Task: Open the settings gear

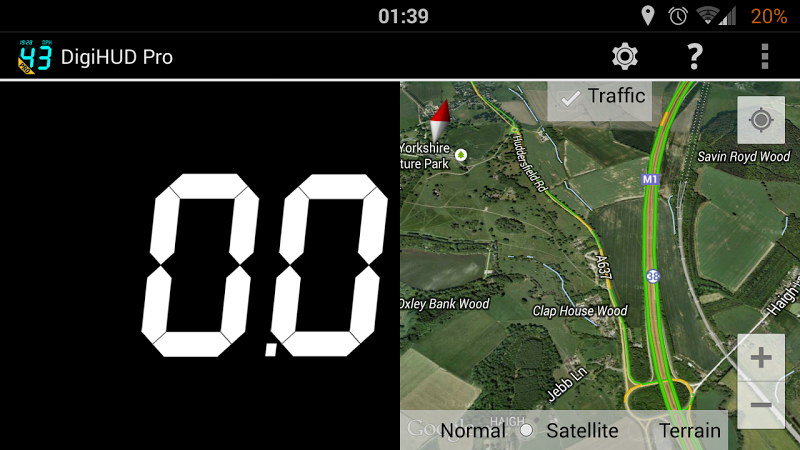Action: [x=625, y=56]
